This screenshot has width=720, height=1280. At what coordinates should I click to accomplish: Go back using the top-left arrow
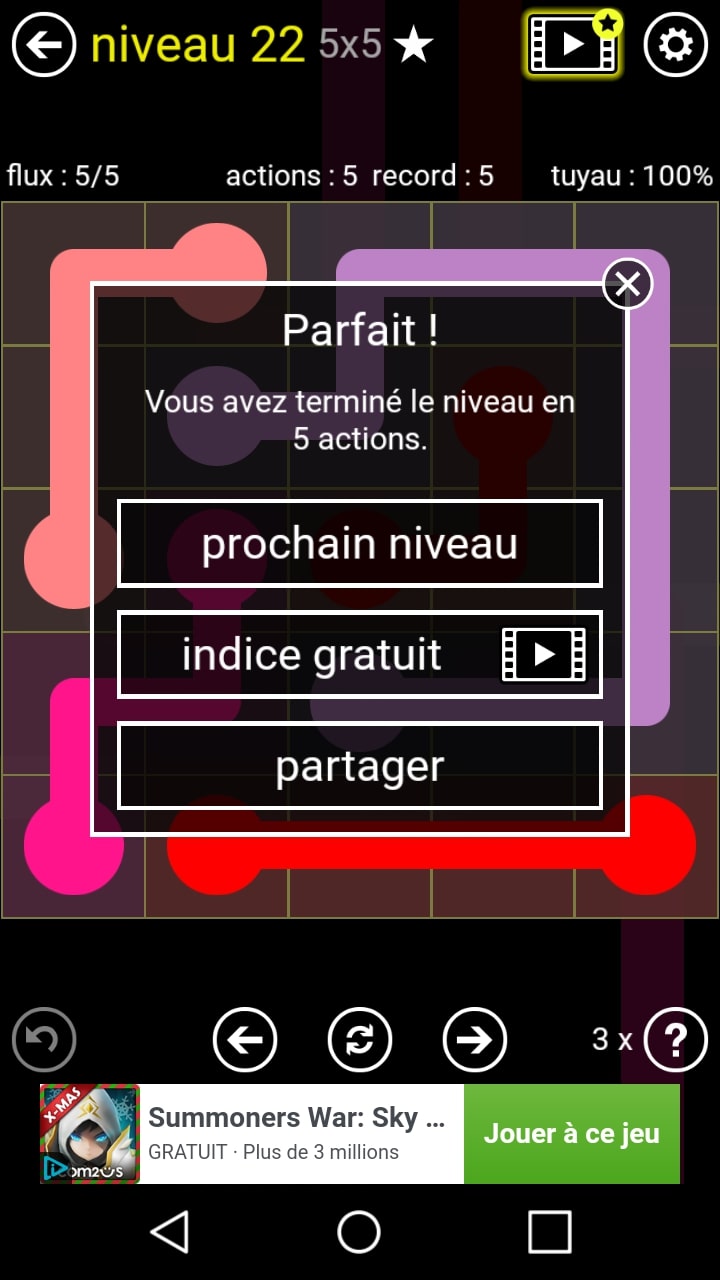pos(44,45)
